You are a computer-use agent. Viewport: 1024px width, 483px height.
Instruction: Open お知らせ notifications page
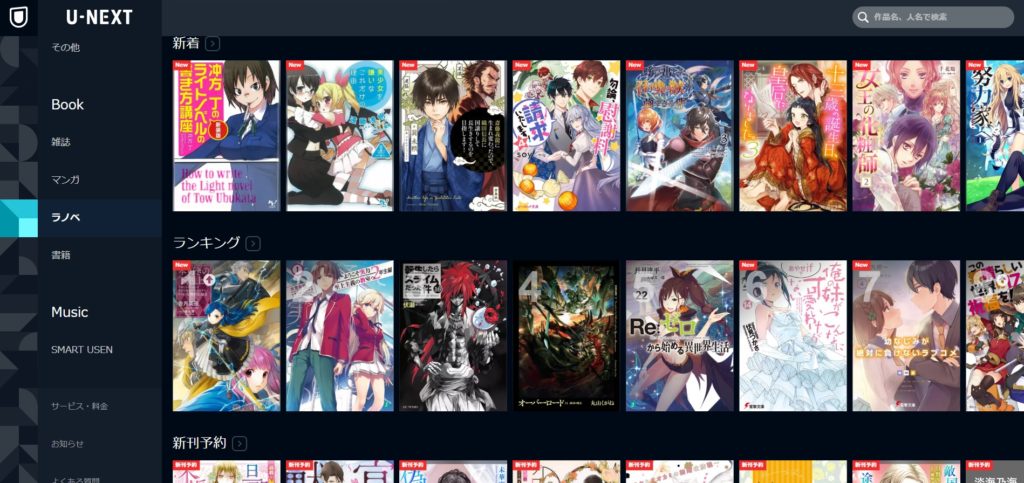[67, 443]
